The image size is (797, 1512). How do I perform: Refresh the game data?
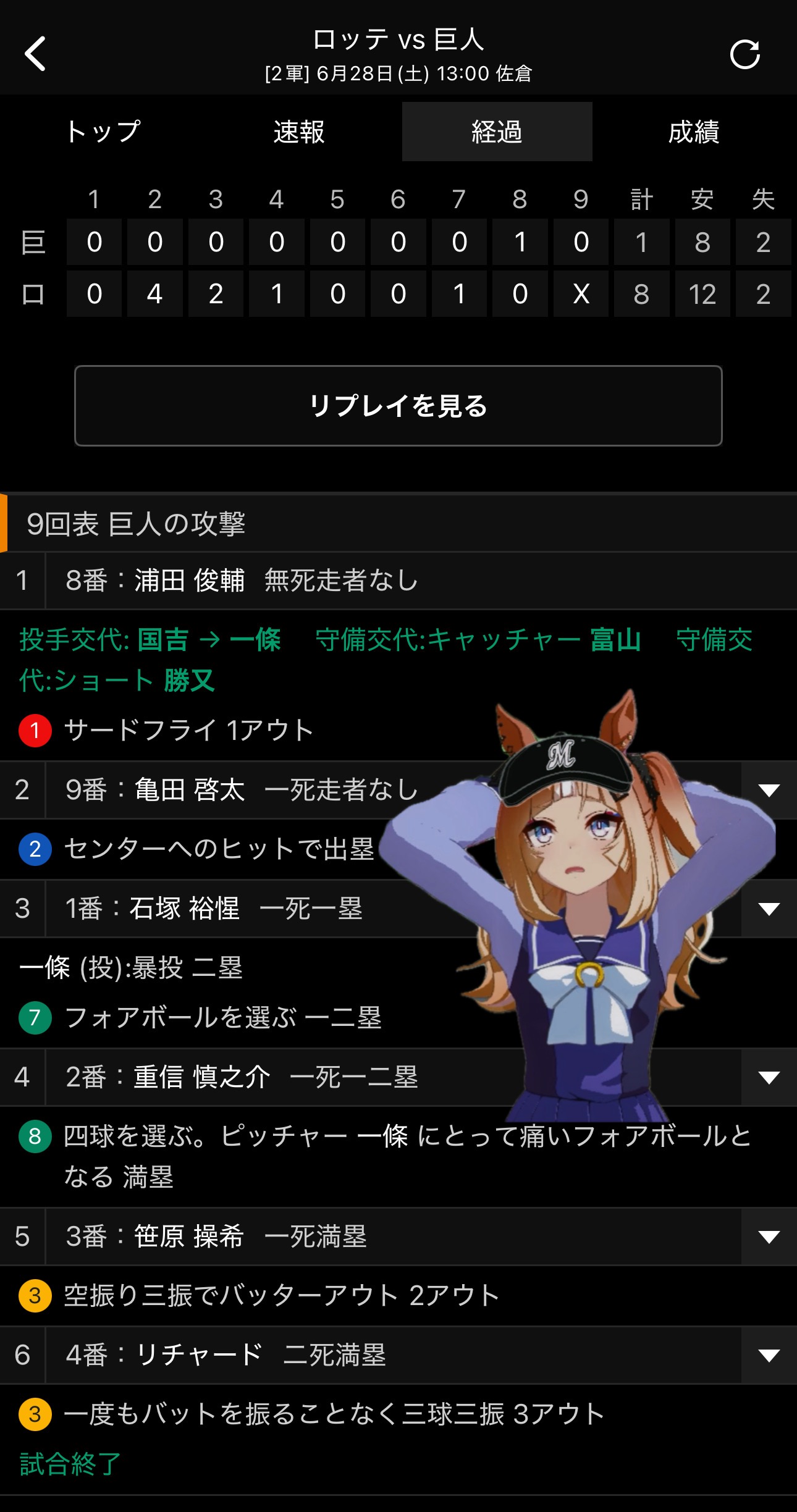tap(744, 54)
